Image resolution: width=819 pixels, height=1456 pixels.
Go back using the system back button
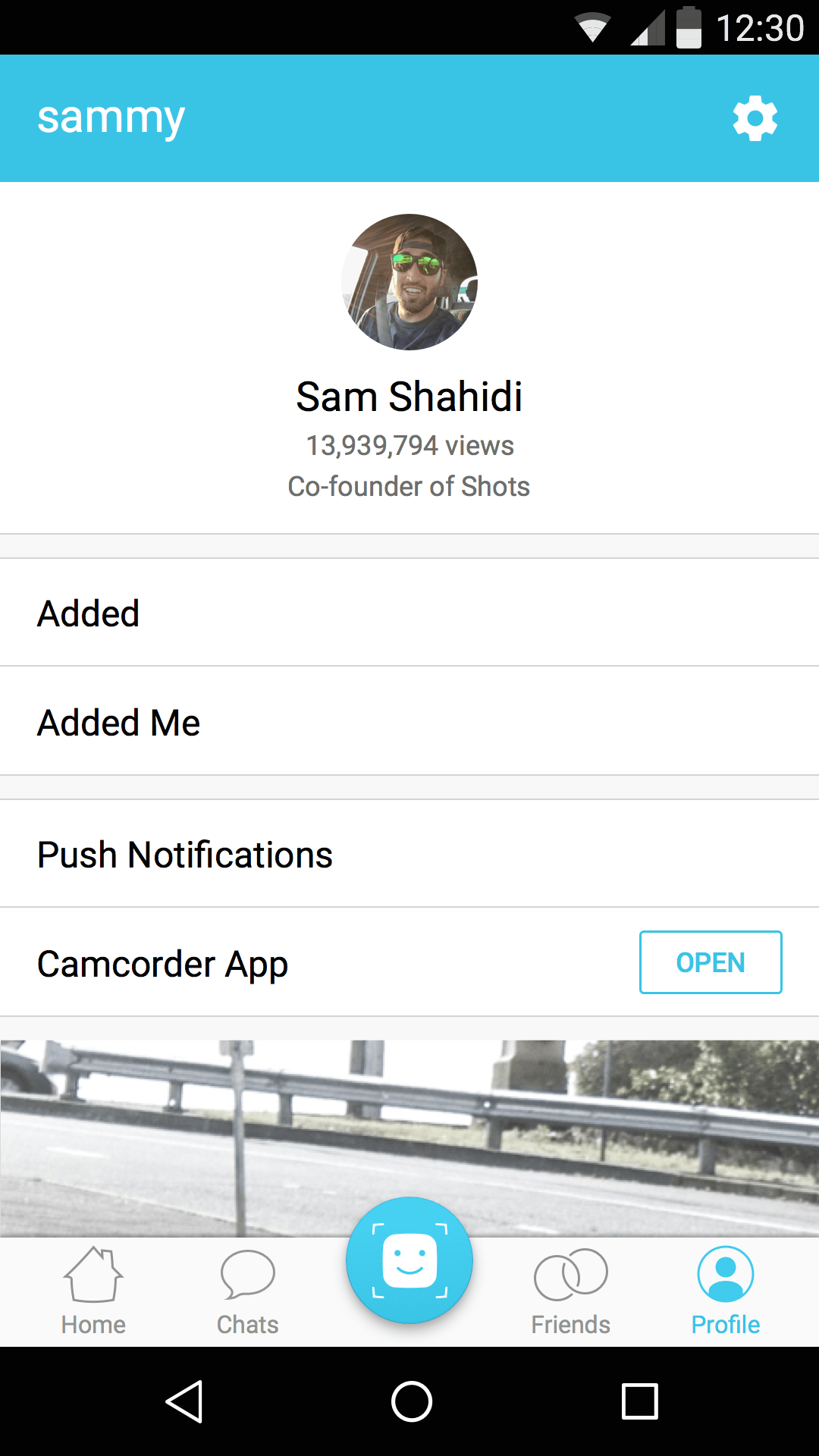click(x=184, y=1401)
